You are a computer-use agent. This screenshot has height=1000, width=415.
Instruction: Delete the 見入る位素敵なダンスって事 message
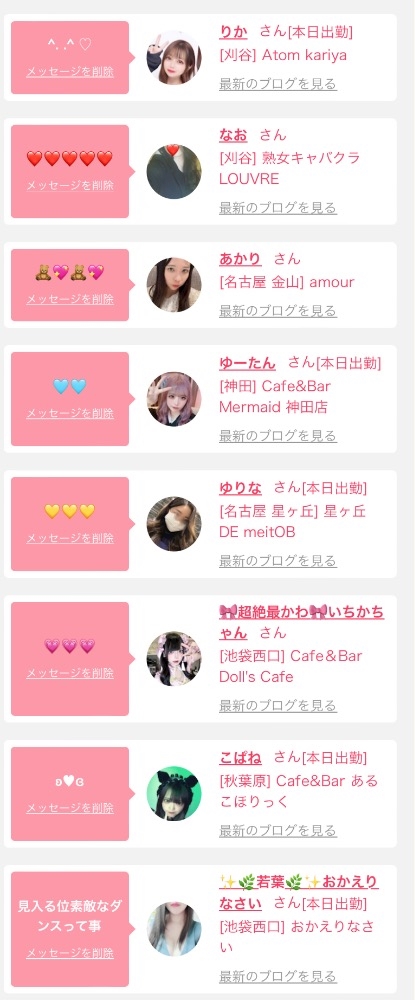[x=70, y=953]
